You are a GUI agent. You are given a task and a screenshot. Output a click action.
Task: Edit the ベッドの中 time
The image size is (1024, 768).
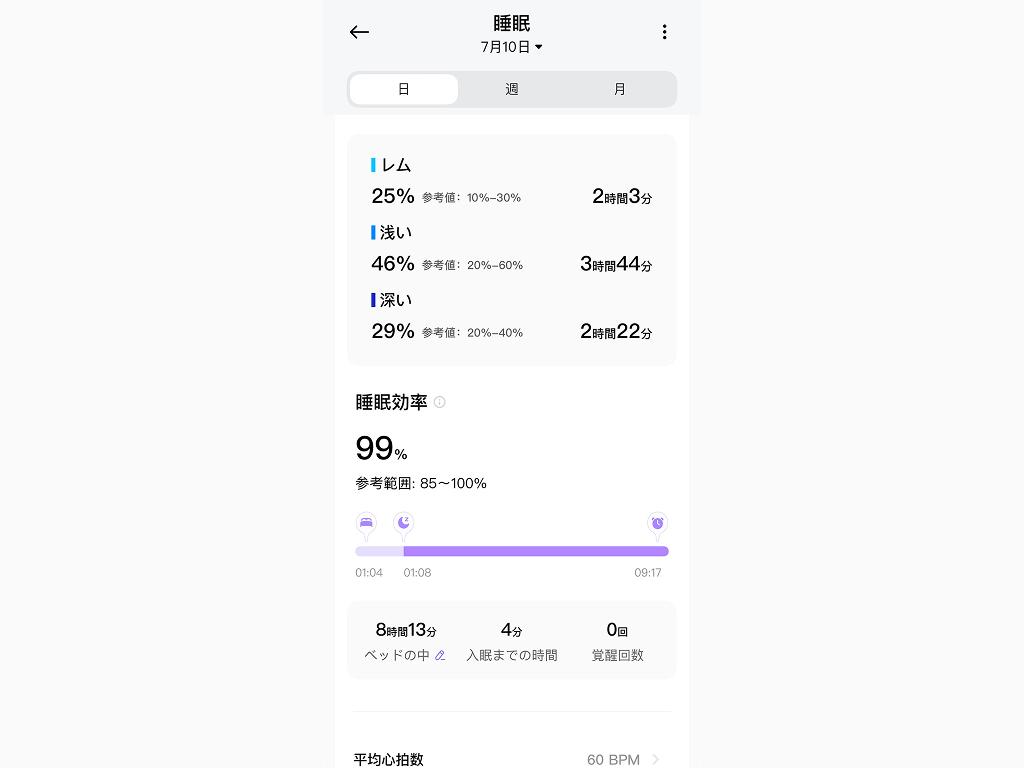click(x=440, y=656)
